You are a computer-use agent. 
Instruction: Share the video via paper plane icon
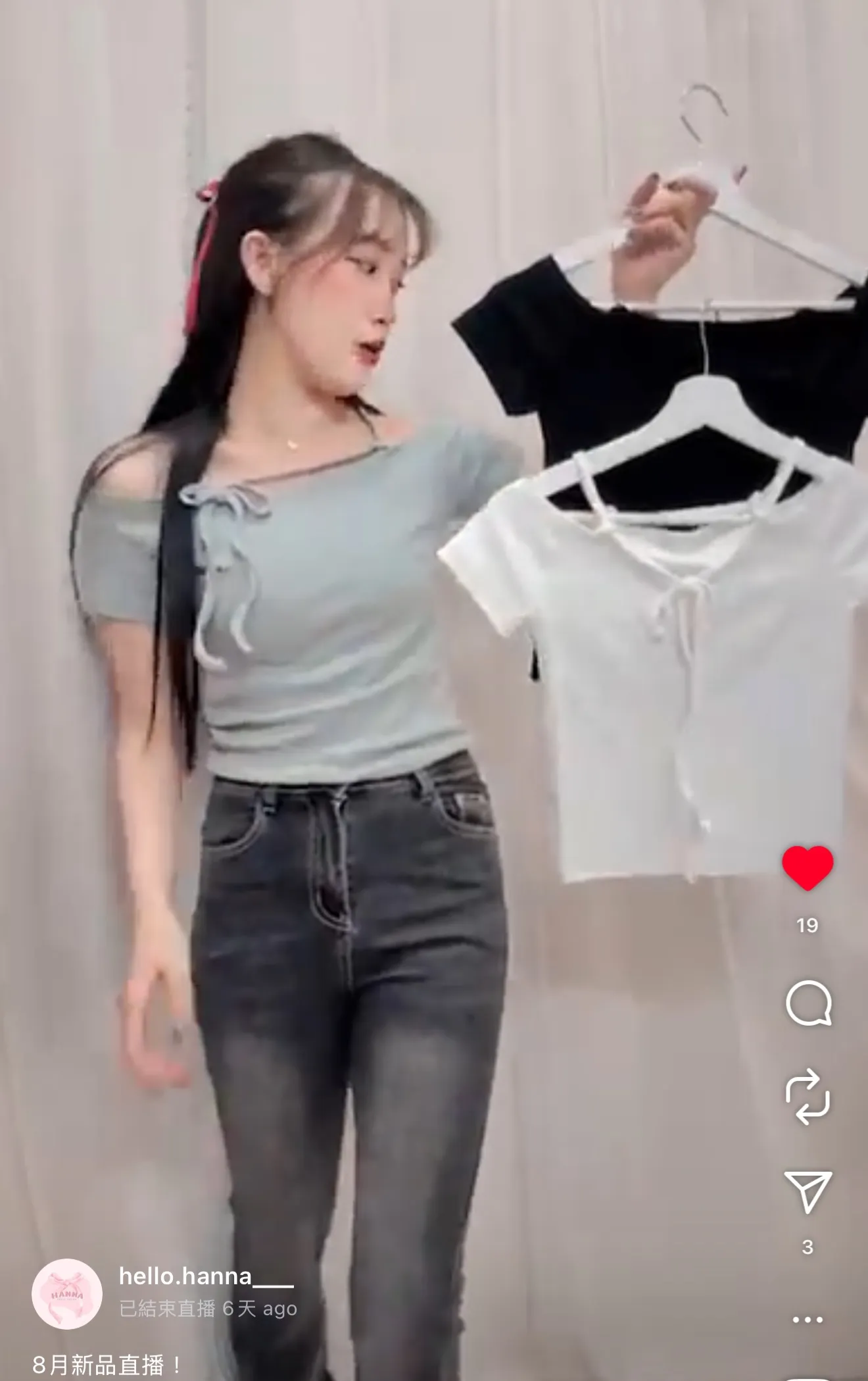pyautogui.click(x=808, y=1192)
